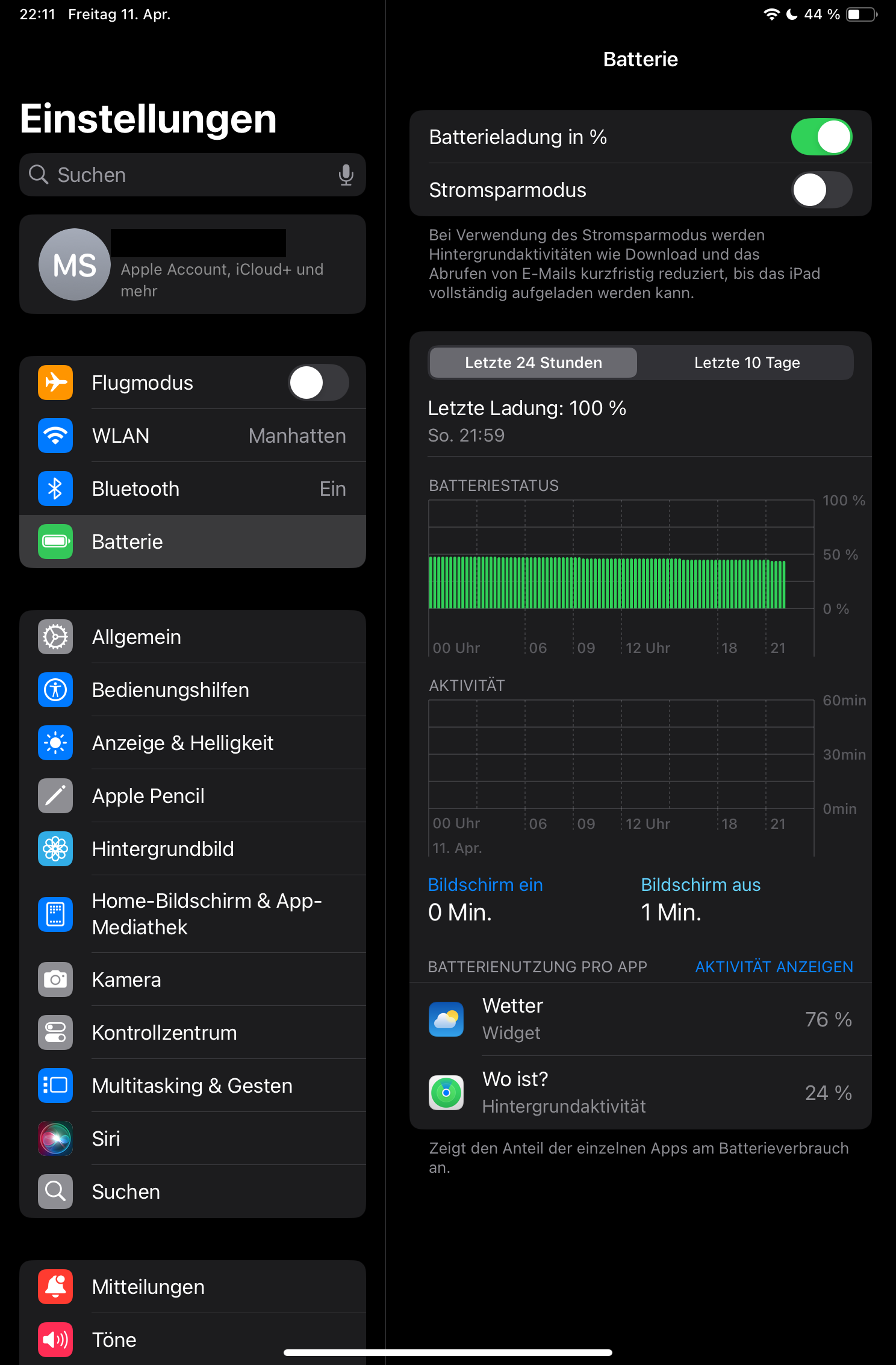Viewport: 896px width, 1365px height.
Task: Turn off Batterieladung in % switch
Action: [821, 137]
